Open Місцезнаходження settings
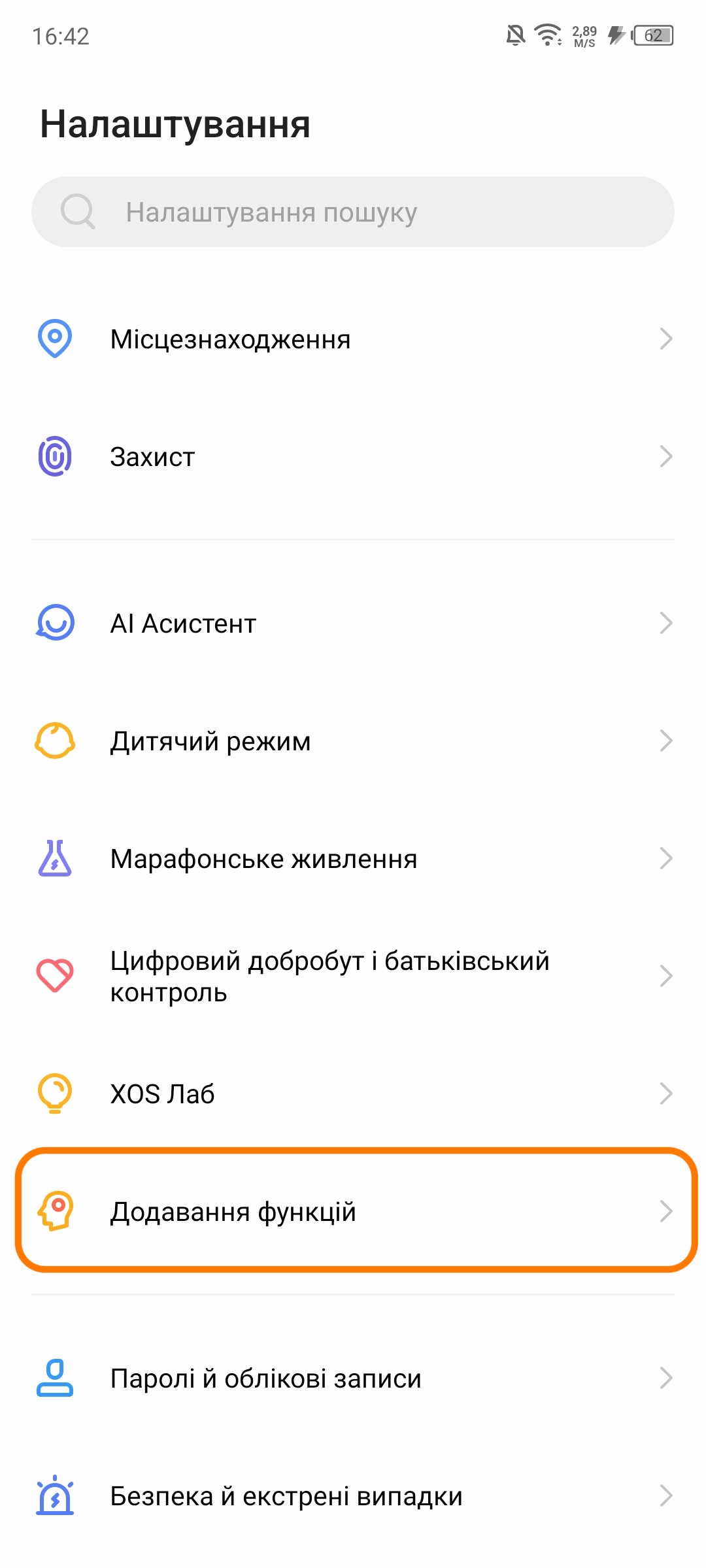 [x=353, y=339]
